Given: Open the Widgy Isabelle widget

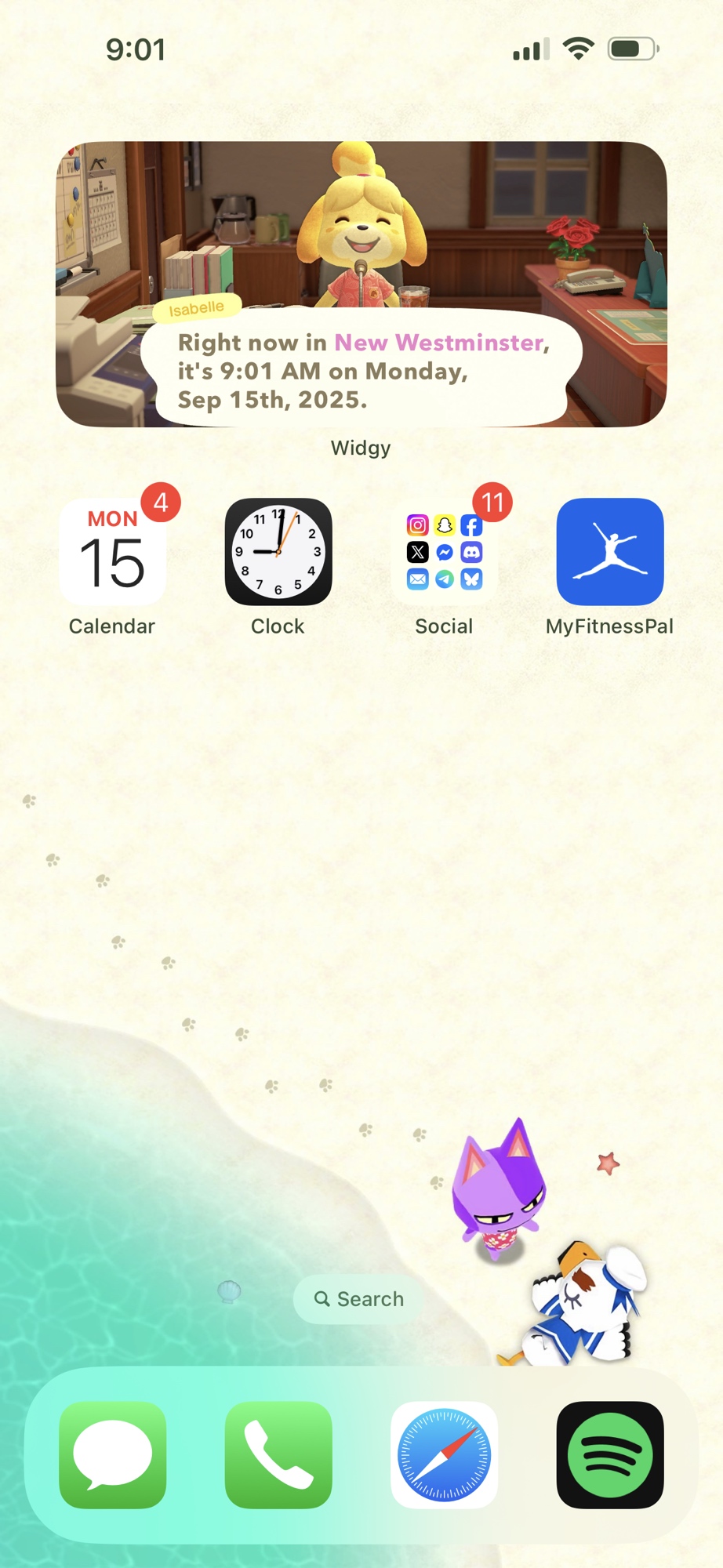Looking at the screenshot, I should point(361,284).
